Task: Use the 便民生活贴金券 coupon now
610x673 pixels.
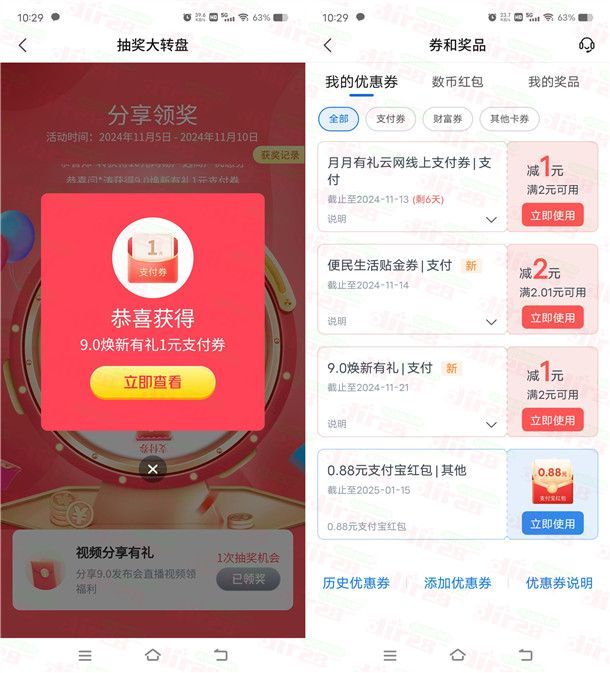Action: pyautogui.click(x=552, y=317)
